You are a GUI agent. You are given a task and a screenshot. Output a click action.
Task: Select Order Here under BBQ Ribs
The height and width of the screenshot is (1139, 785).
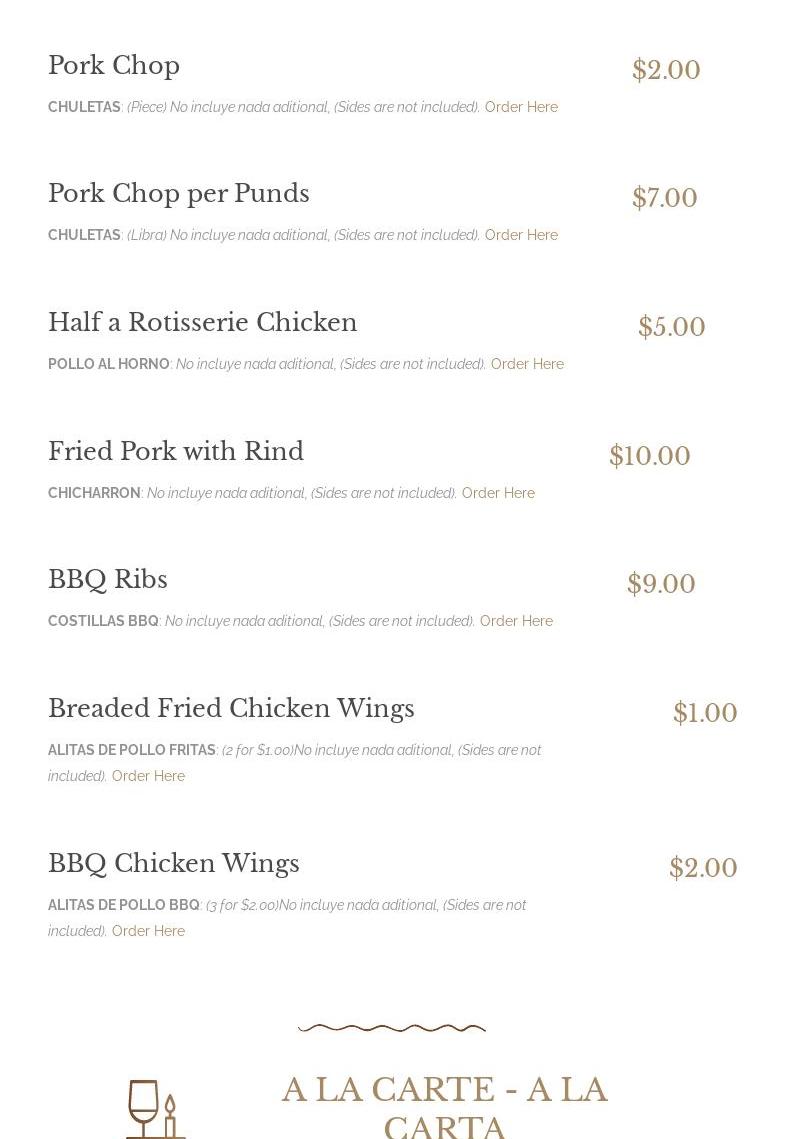coord(516,621)
